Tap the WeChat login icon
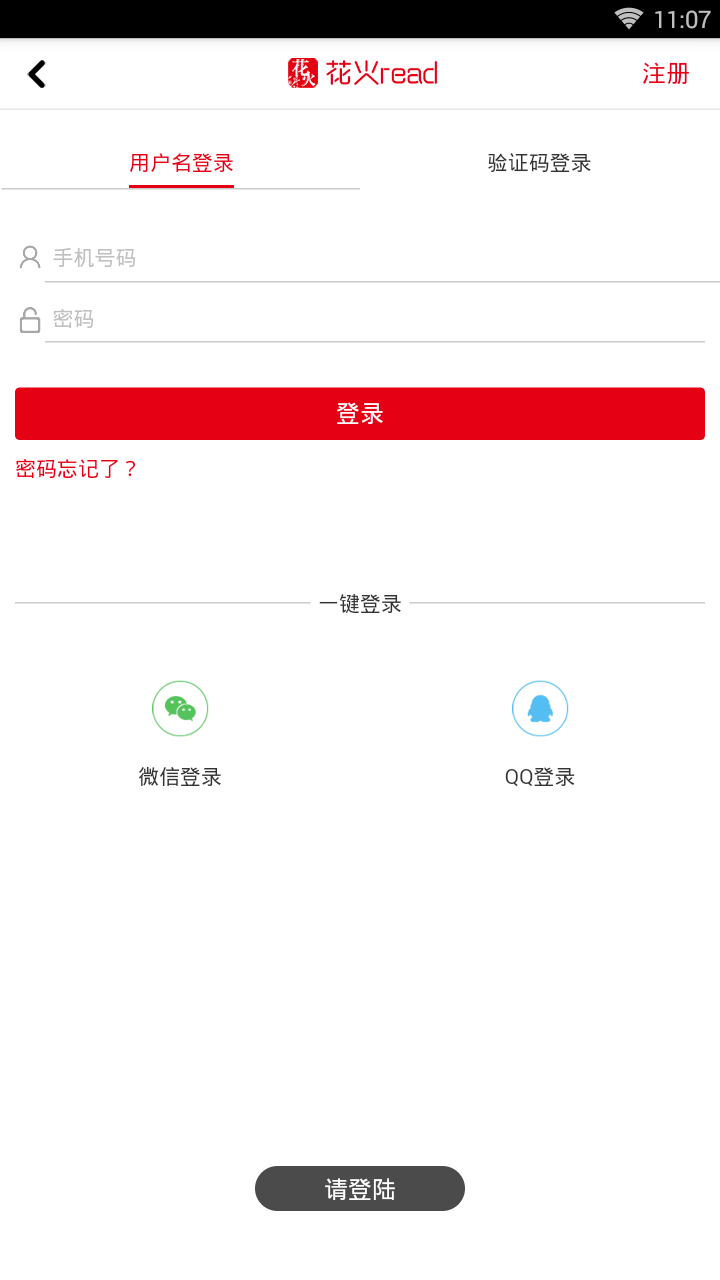The image size is (720, 1280). point(180,708)
